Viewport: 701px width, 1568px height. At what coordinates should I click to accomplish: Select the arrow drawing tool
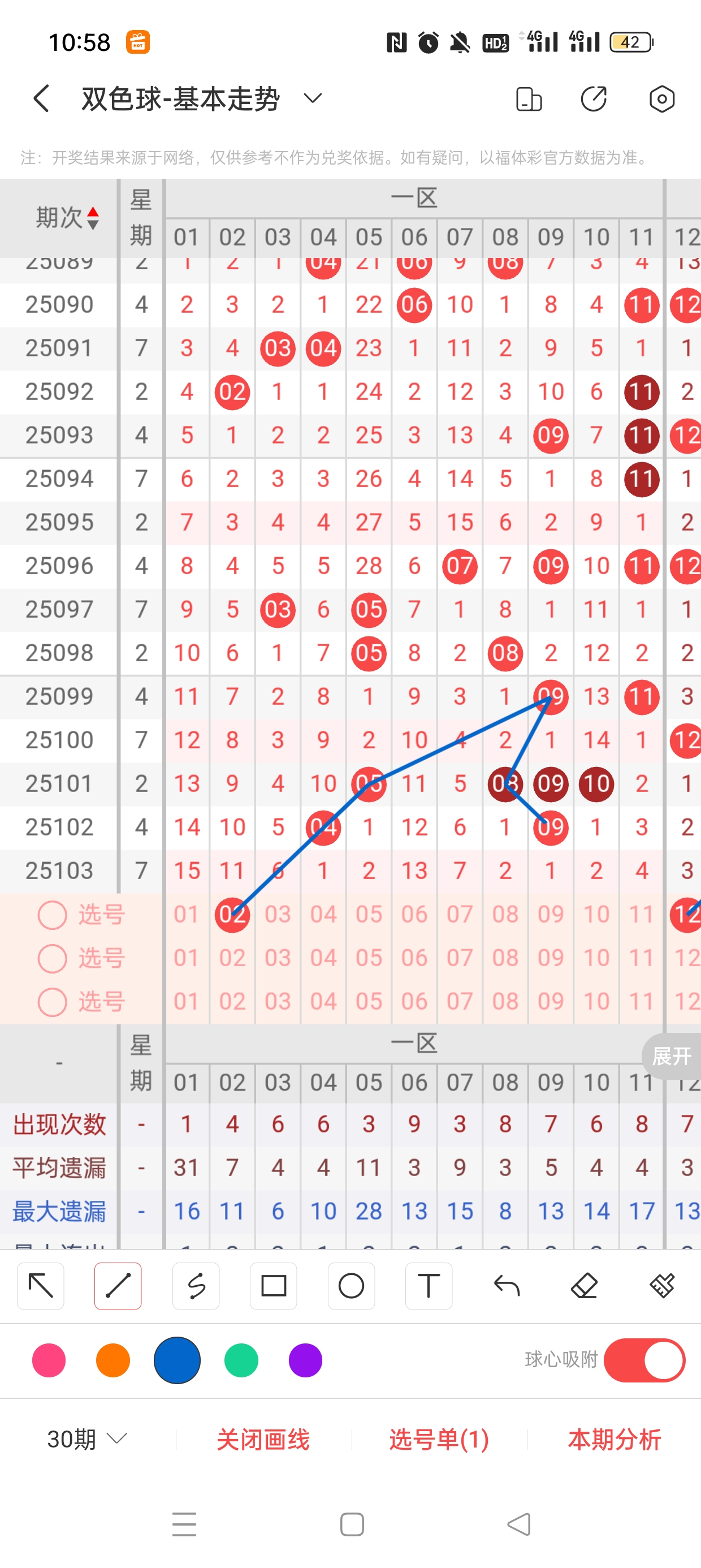41,1286
